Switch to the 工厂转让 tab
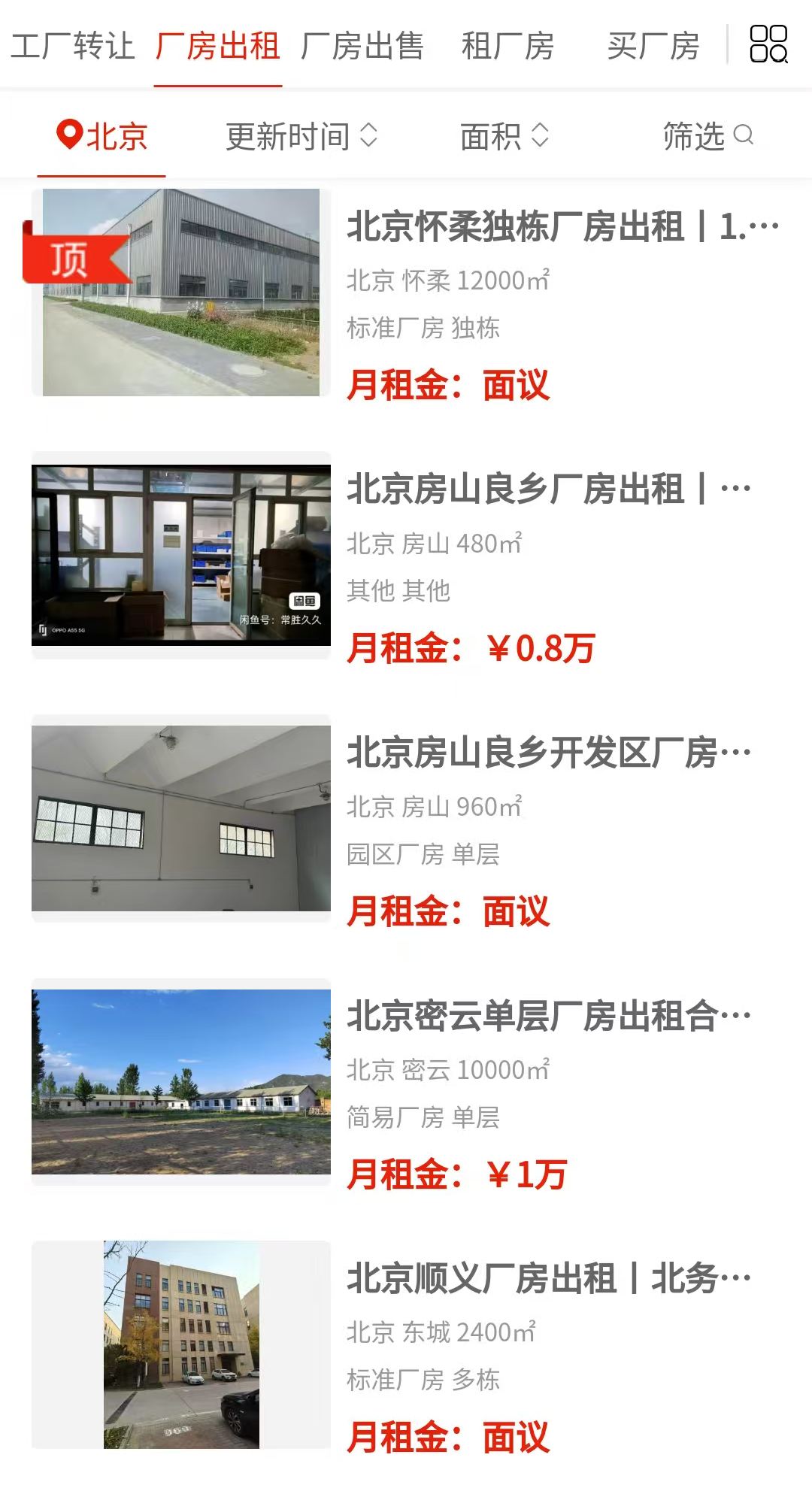The image size is (812, 1488). tap(73, 47)
